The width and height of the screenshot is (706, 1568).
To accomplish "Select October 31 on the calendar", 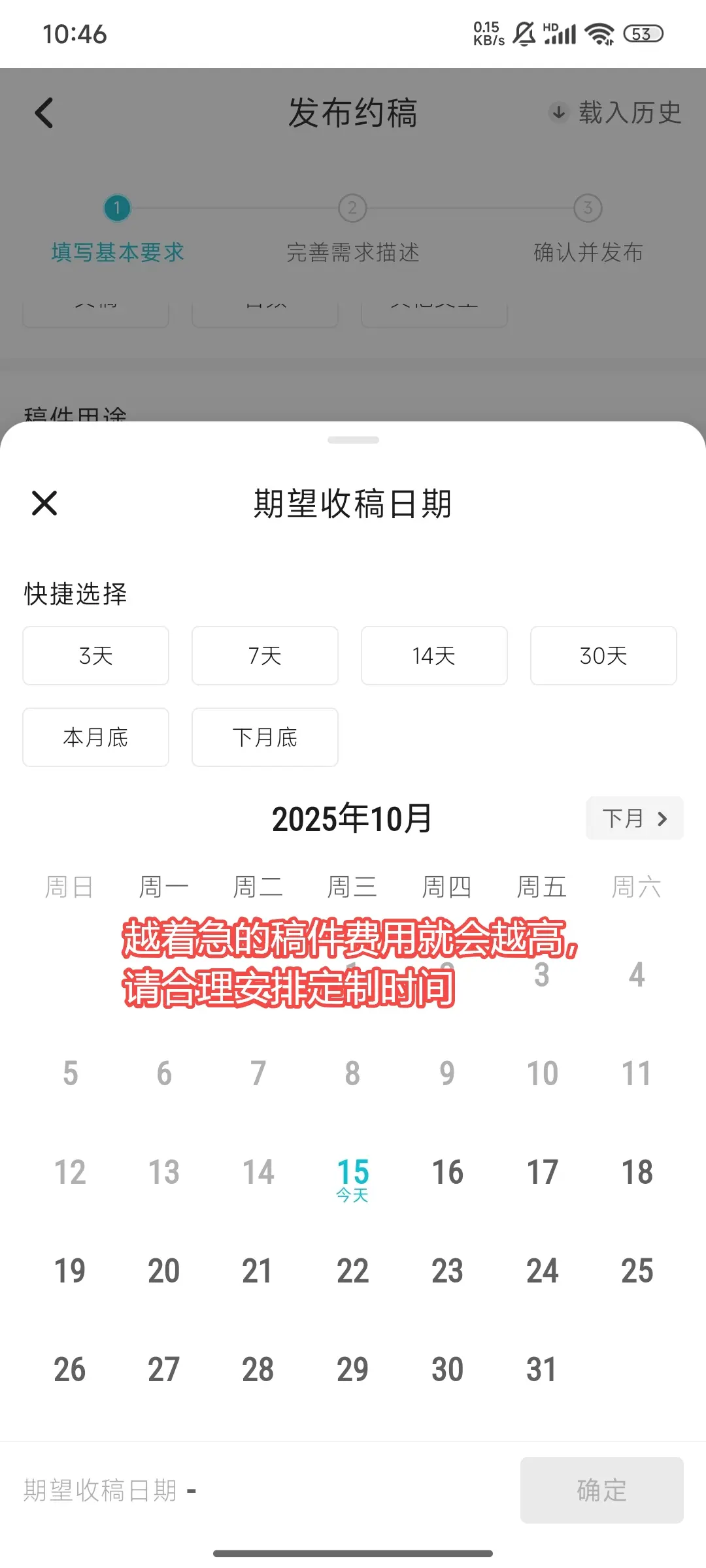I will coord(541,1370).
